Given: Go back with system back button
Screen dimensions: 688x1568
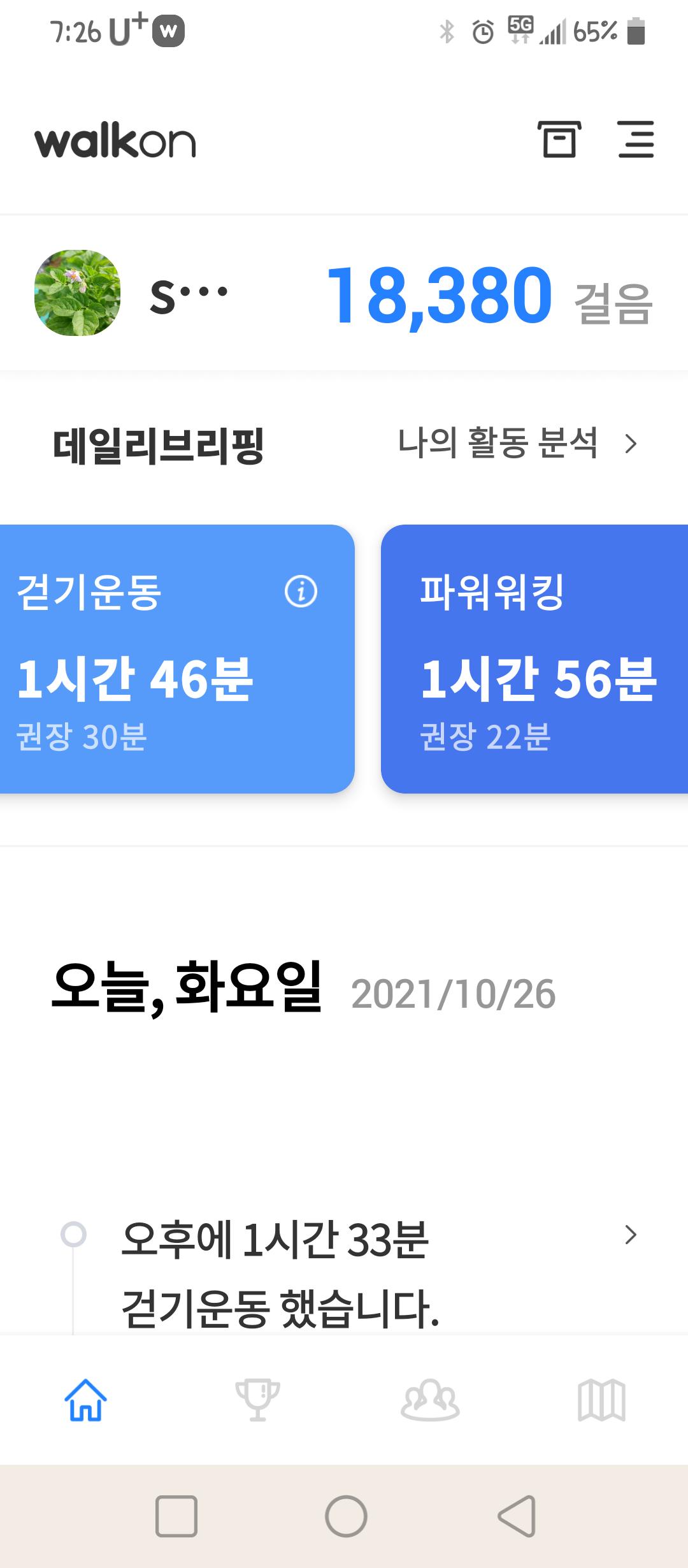Looking at the screenshot, I should coord(516,1516).
